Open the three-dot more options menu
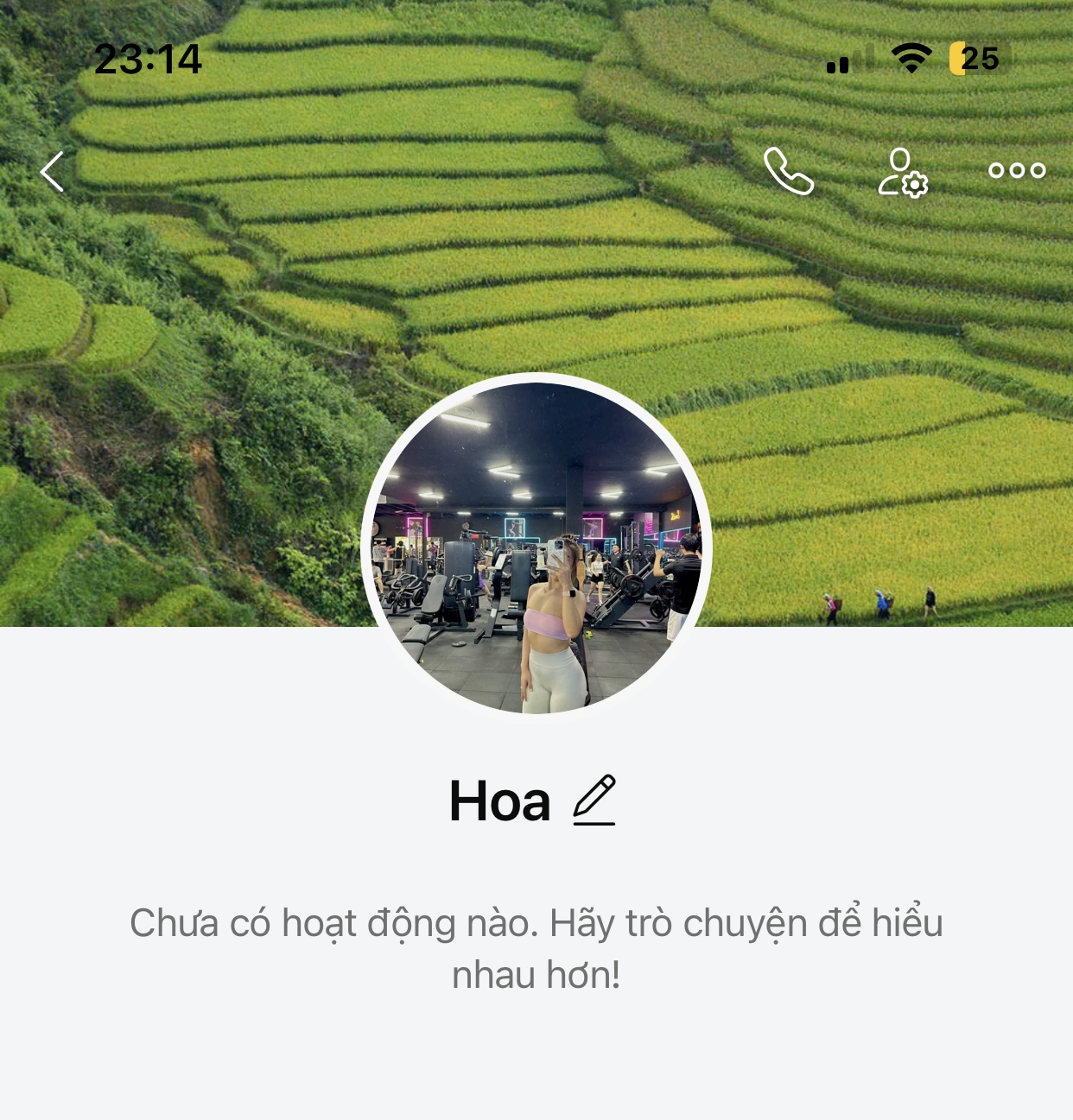The width and height of the screenshot is (1073, 1120). tap(1017, 171)
